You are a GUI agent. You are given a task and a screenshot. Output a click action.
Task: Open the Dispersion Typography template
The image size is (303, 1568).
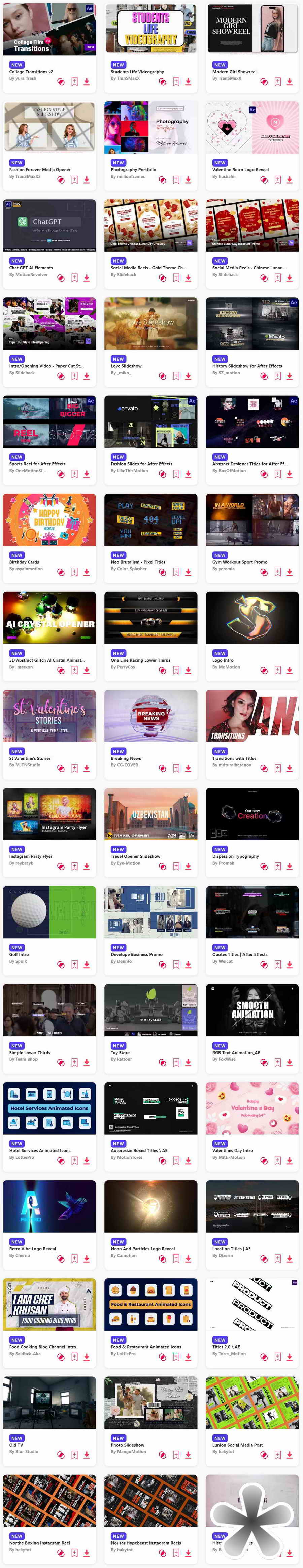point(252,814)
